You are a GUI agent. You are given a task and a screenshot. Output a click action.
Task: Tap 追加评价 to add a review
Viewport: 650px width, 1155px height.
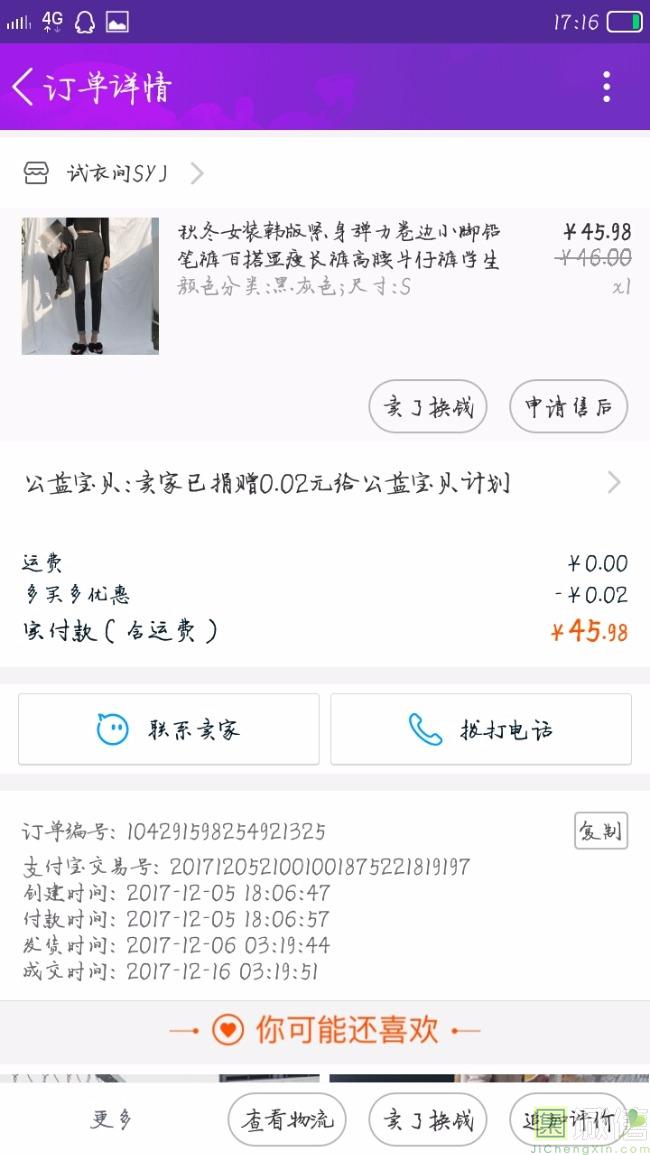pyautogui.click(x=568, y=1120)
